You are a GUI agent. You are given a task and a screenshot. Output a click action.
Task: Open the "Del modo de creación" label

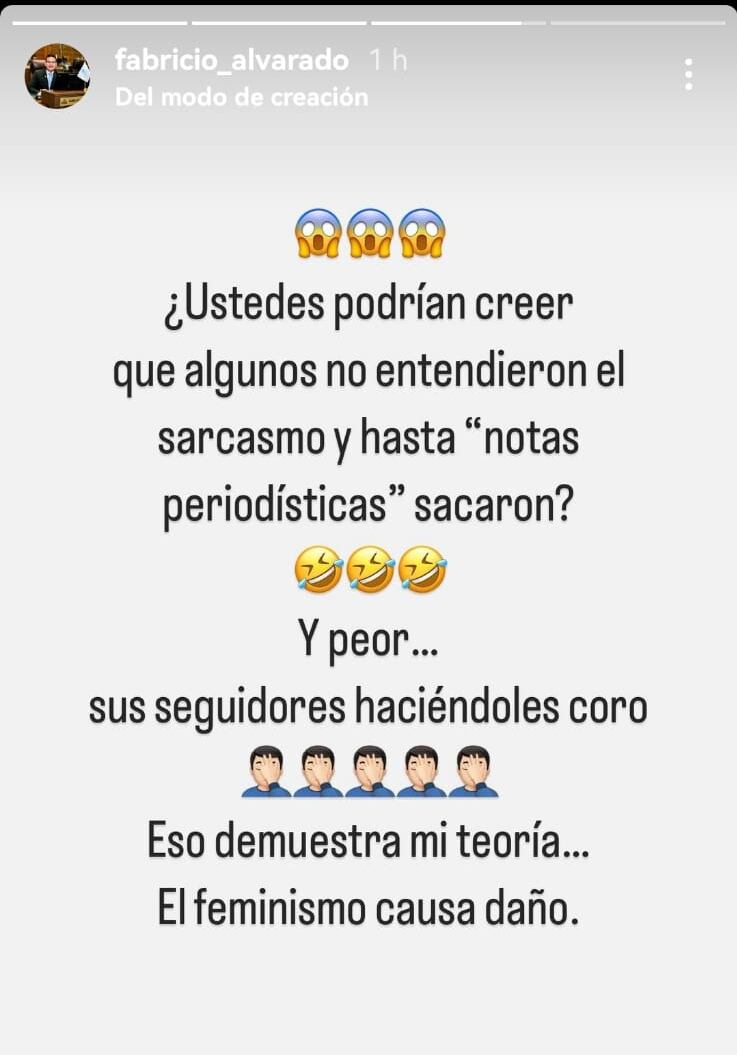241,97
